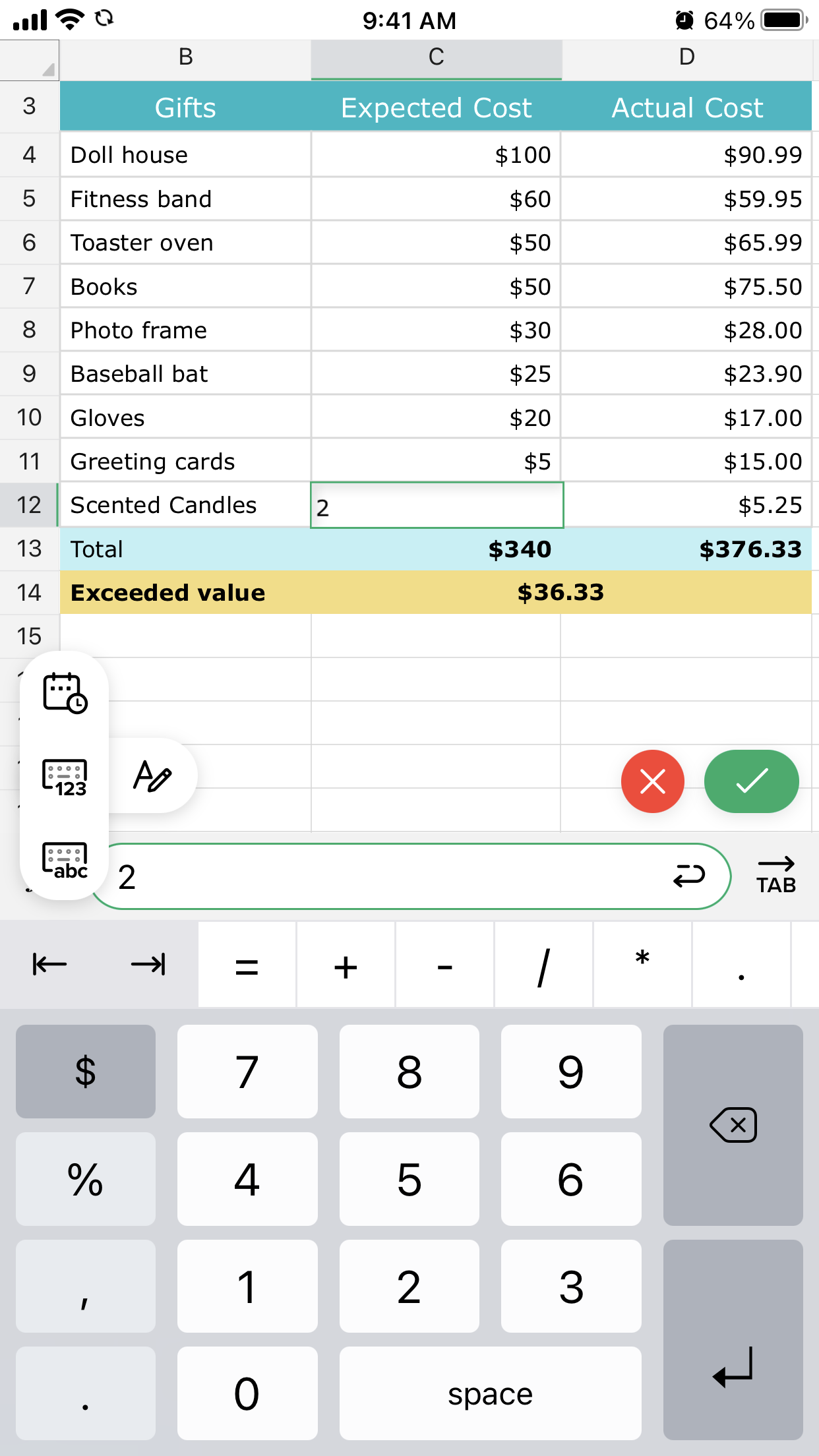Select row 13 header
Image resolution: width=819 pixels, height=1456 pixels.
[29, 549]
